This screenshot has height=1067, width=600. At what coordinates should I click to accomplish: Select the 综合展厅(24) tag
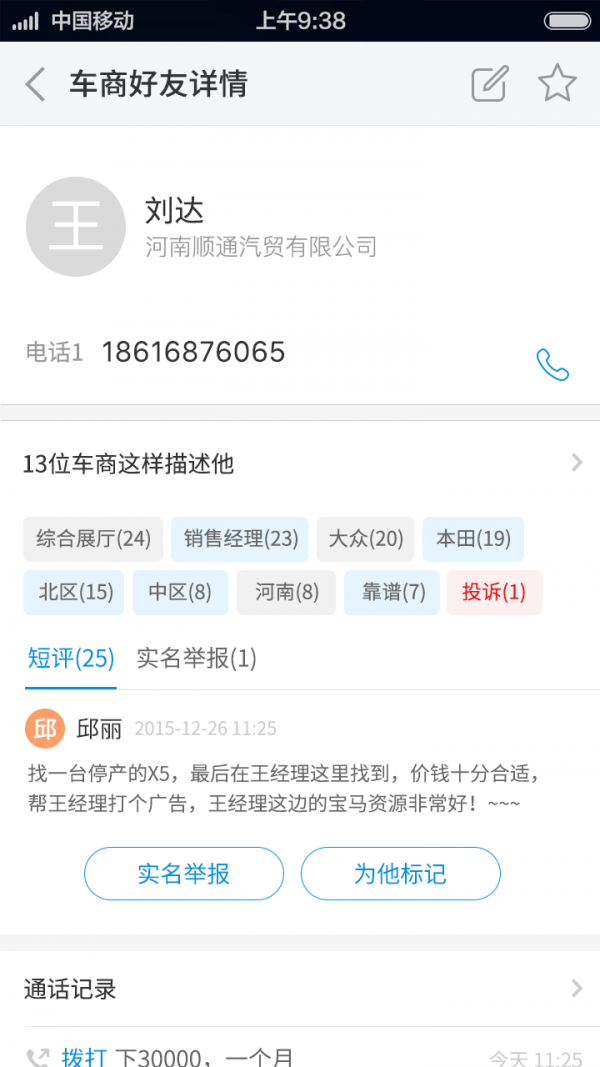pos(93,539)
